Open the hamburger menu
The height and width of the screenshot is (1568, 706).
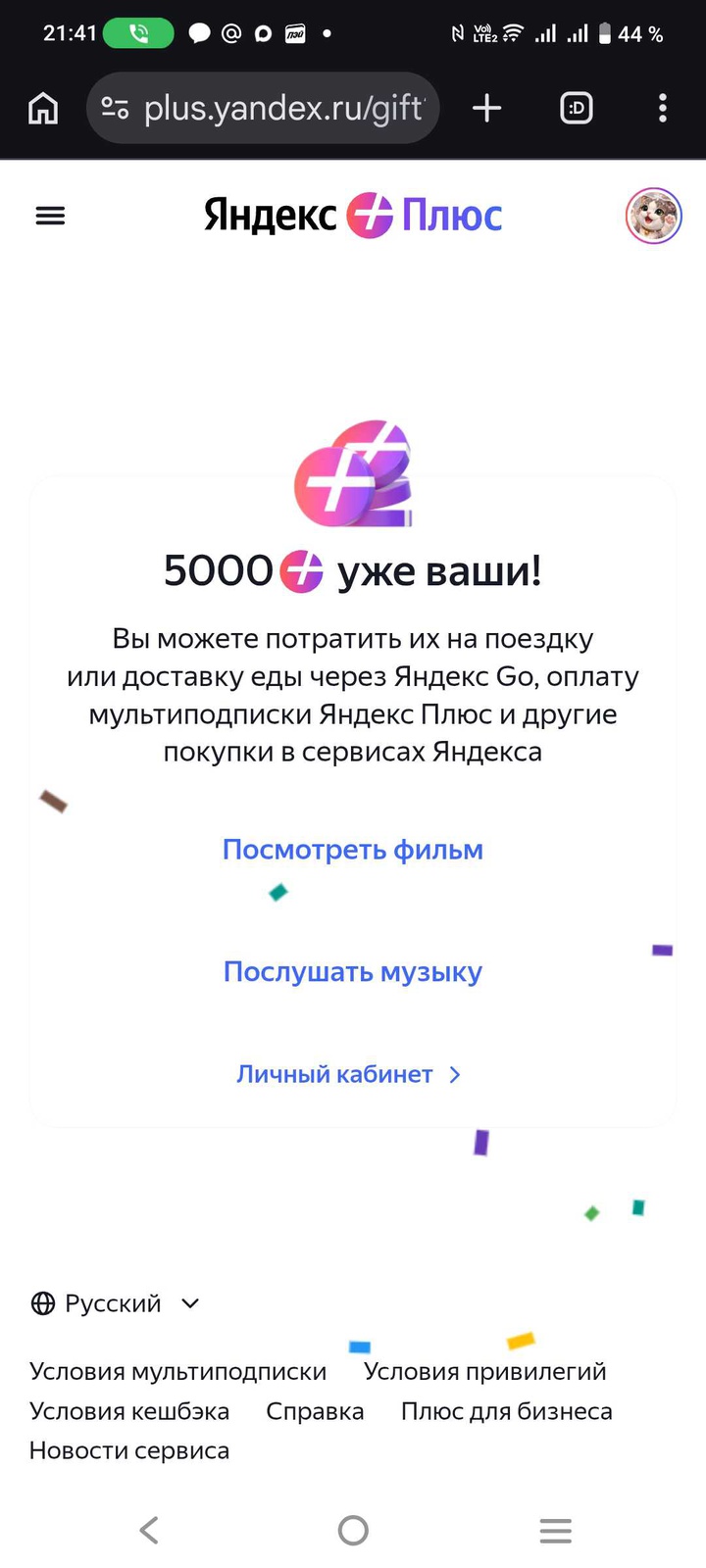[50, 216]
